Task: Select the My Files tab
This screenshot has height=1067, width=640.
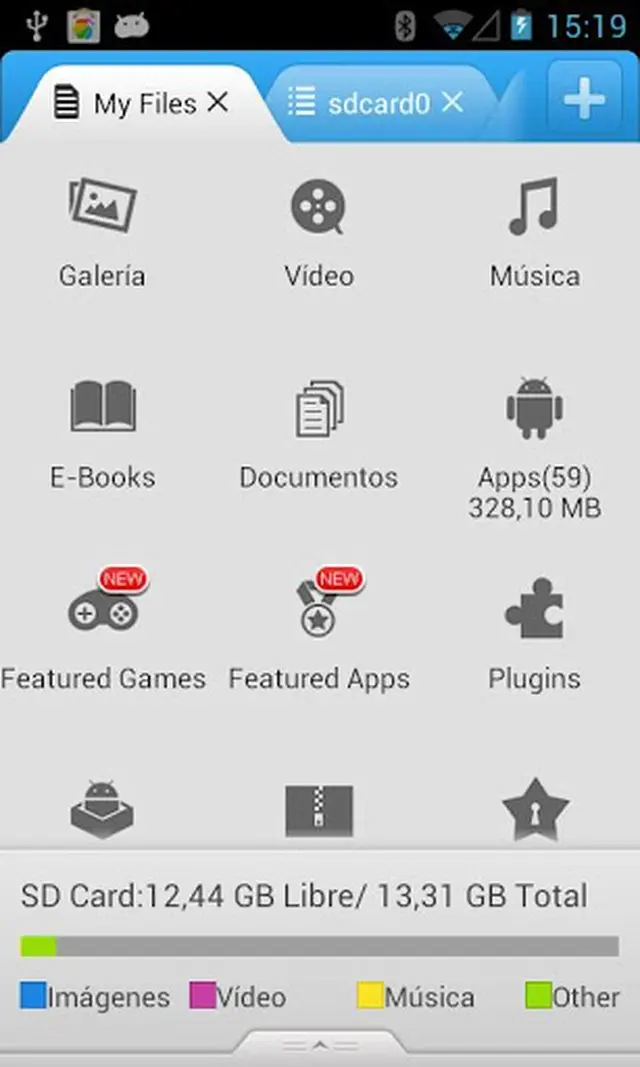Action: [x=130, y=103]
